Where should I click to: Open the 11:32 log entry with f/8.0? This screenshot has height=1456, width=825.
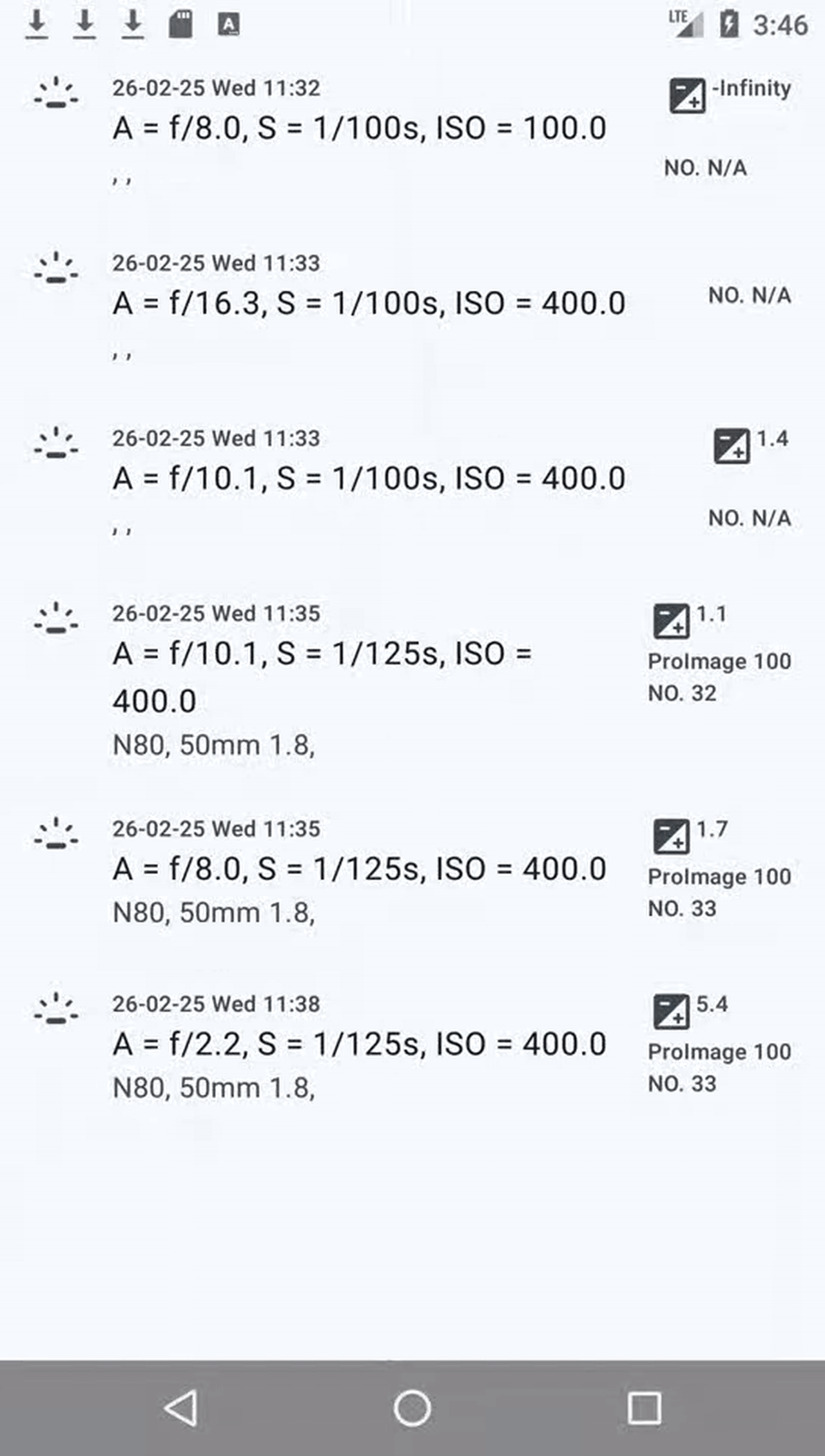[358, 128]
